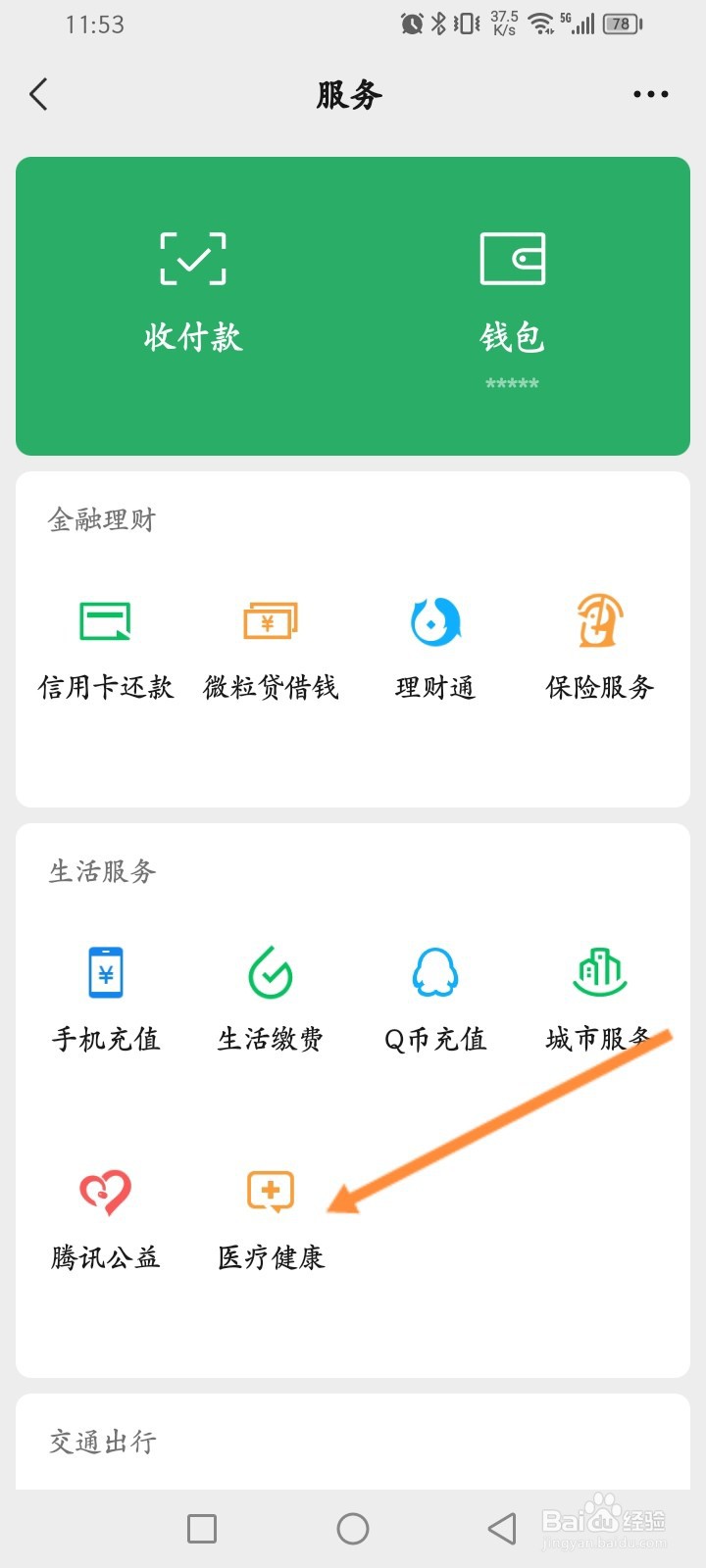Open recent apps from navigation bar
The image size is (706, 1568).
(202, 1529)
